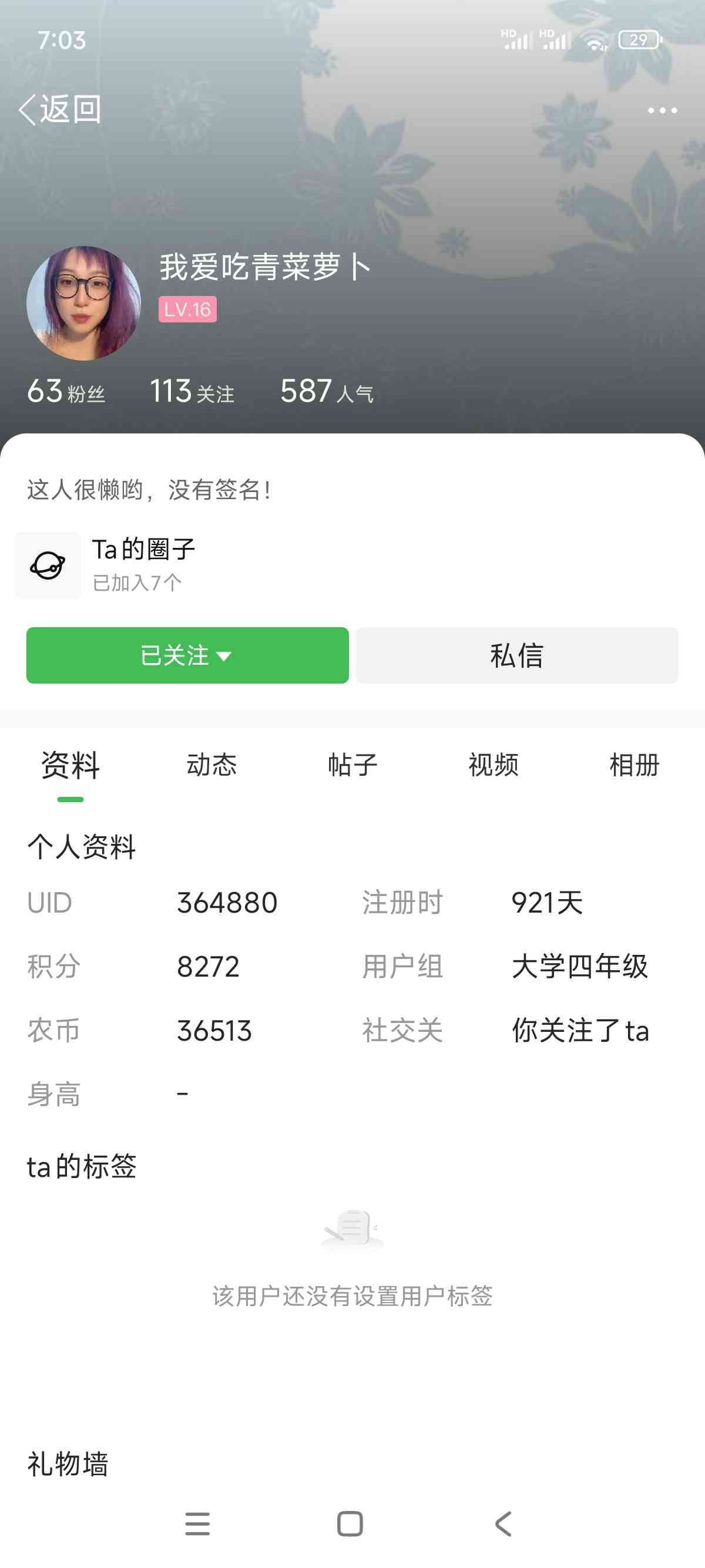This screenshot has height=1568, width=705.
Task: Open the three-dot overflow menu
Action: 662,110
